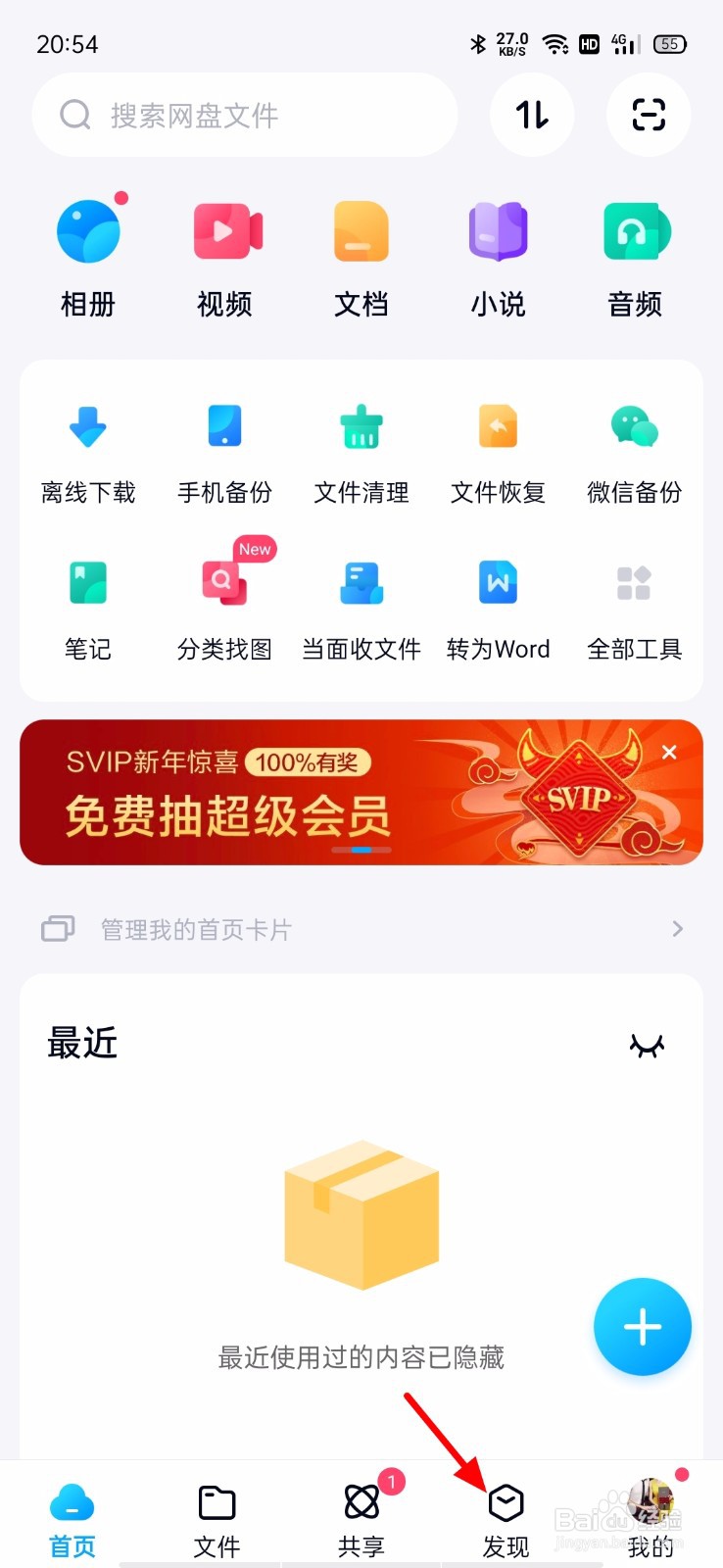Tap the 搜索网盘文件 search field

(x=245, y=115)
